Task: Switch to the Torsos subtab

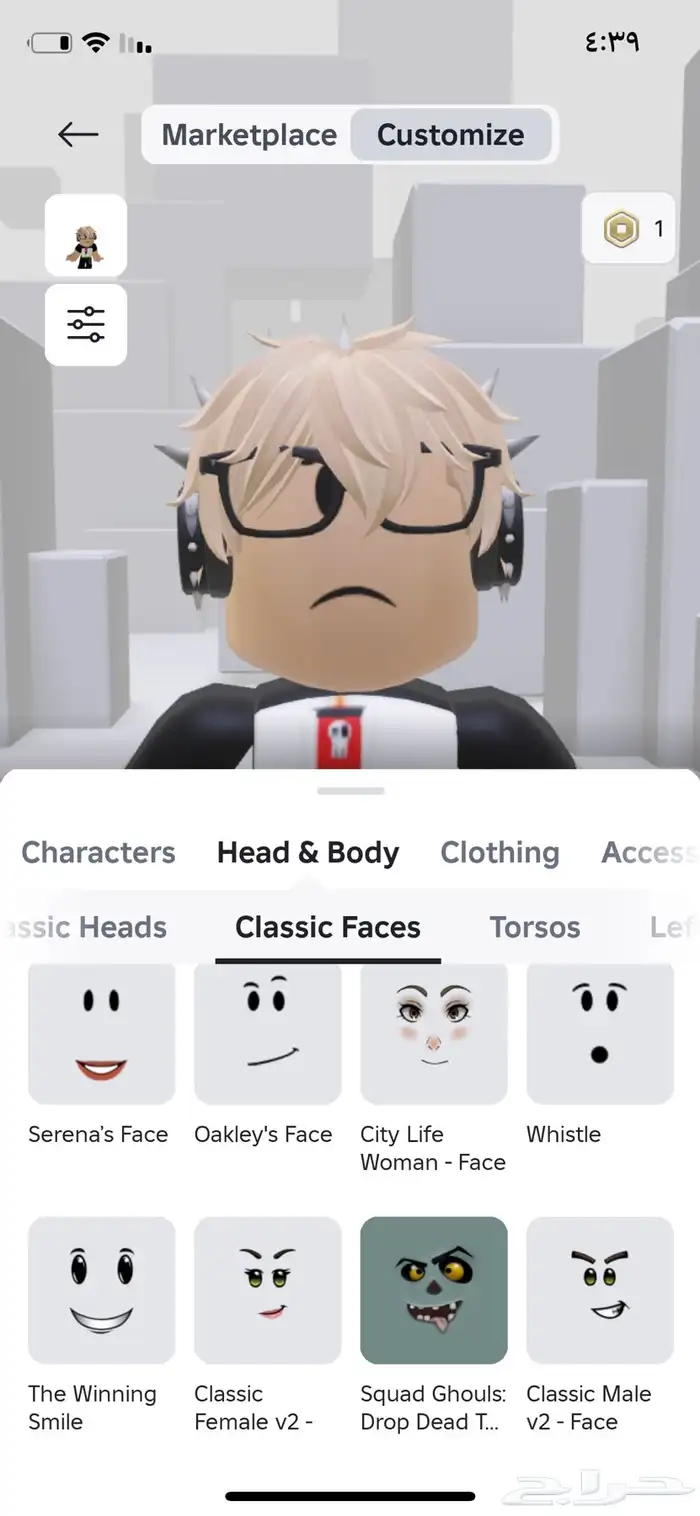Action: [534, 927]
